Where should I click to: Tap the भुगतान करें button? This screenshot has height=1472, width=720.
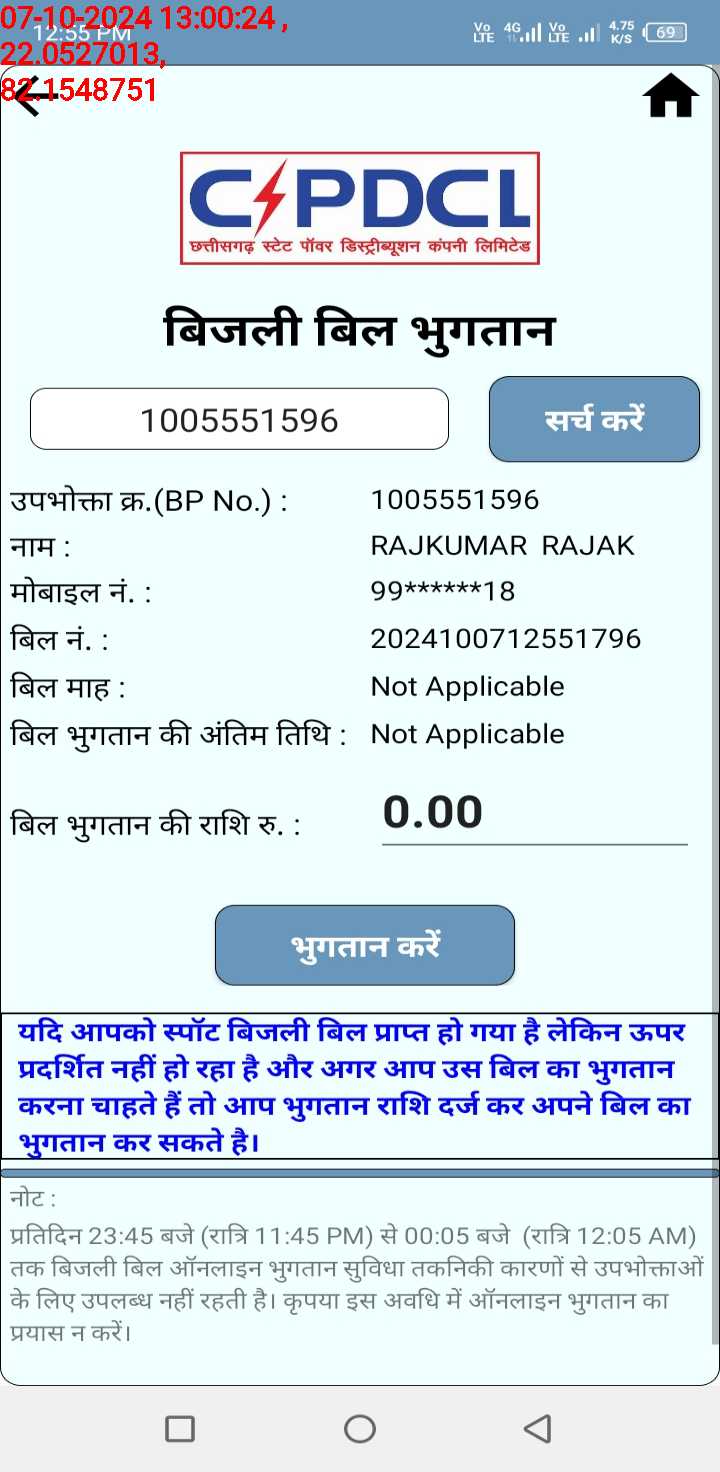[365, 945]
